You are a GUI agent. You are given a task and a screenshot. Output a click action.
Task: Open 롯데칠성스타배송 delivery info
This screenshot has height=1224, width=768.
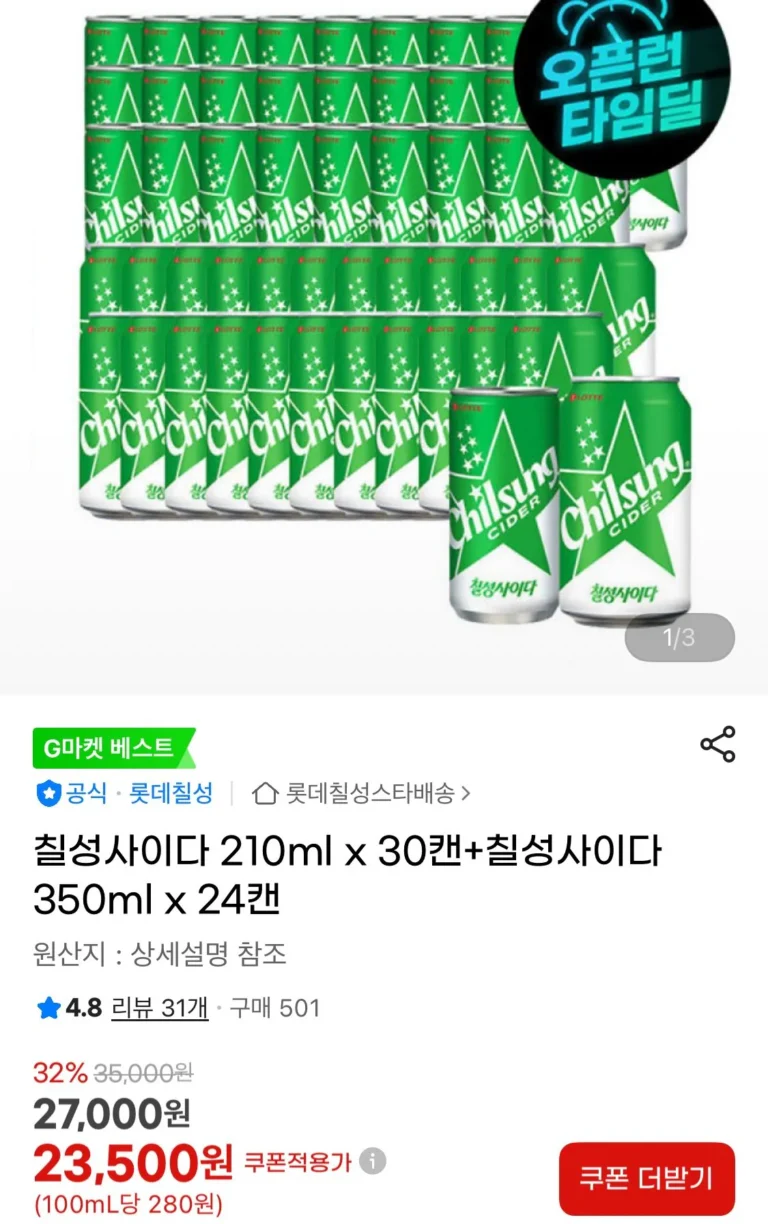(362, 794)
